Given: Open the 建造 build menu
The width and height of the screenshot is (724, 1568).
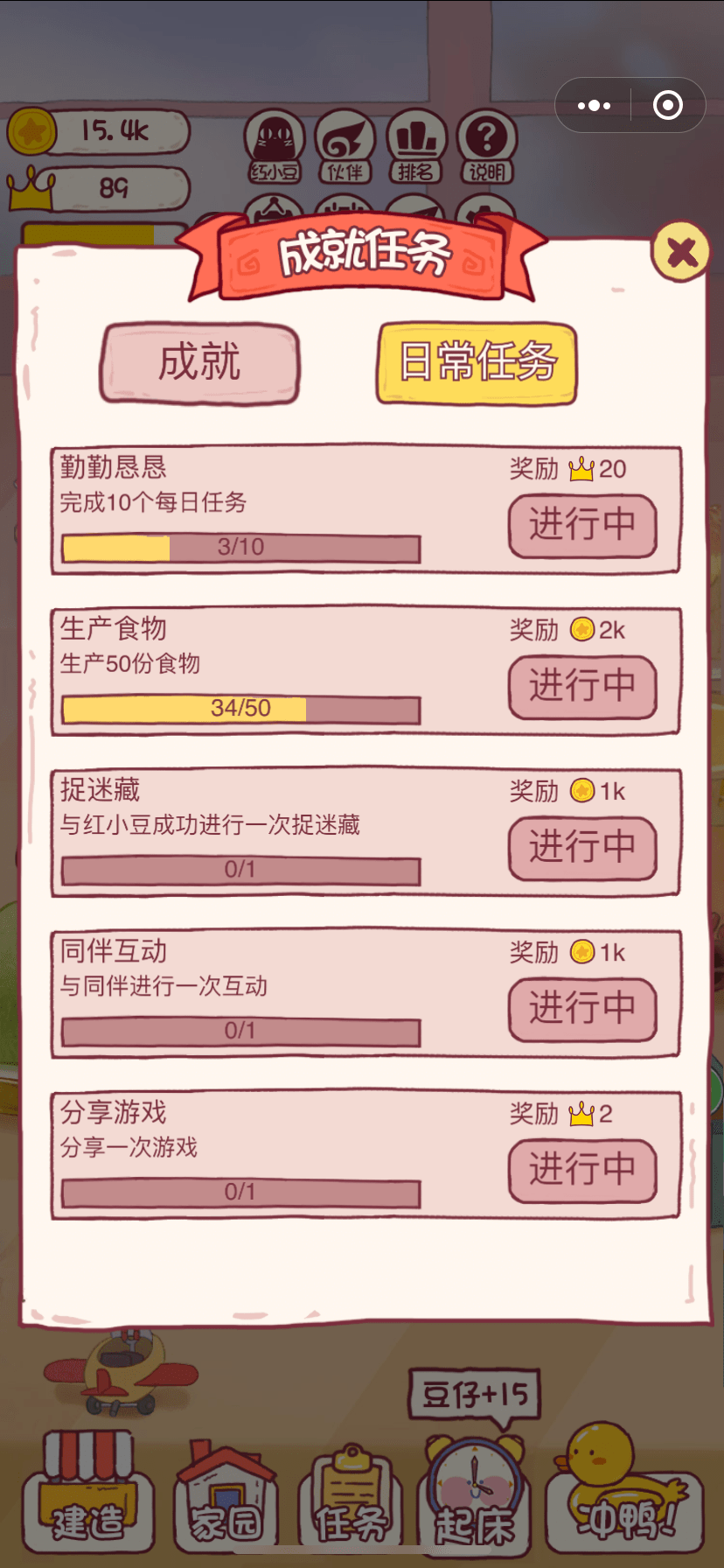Looking at the screenshot, I should point(87,1498).
